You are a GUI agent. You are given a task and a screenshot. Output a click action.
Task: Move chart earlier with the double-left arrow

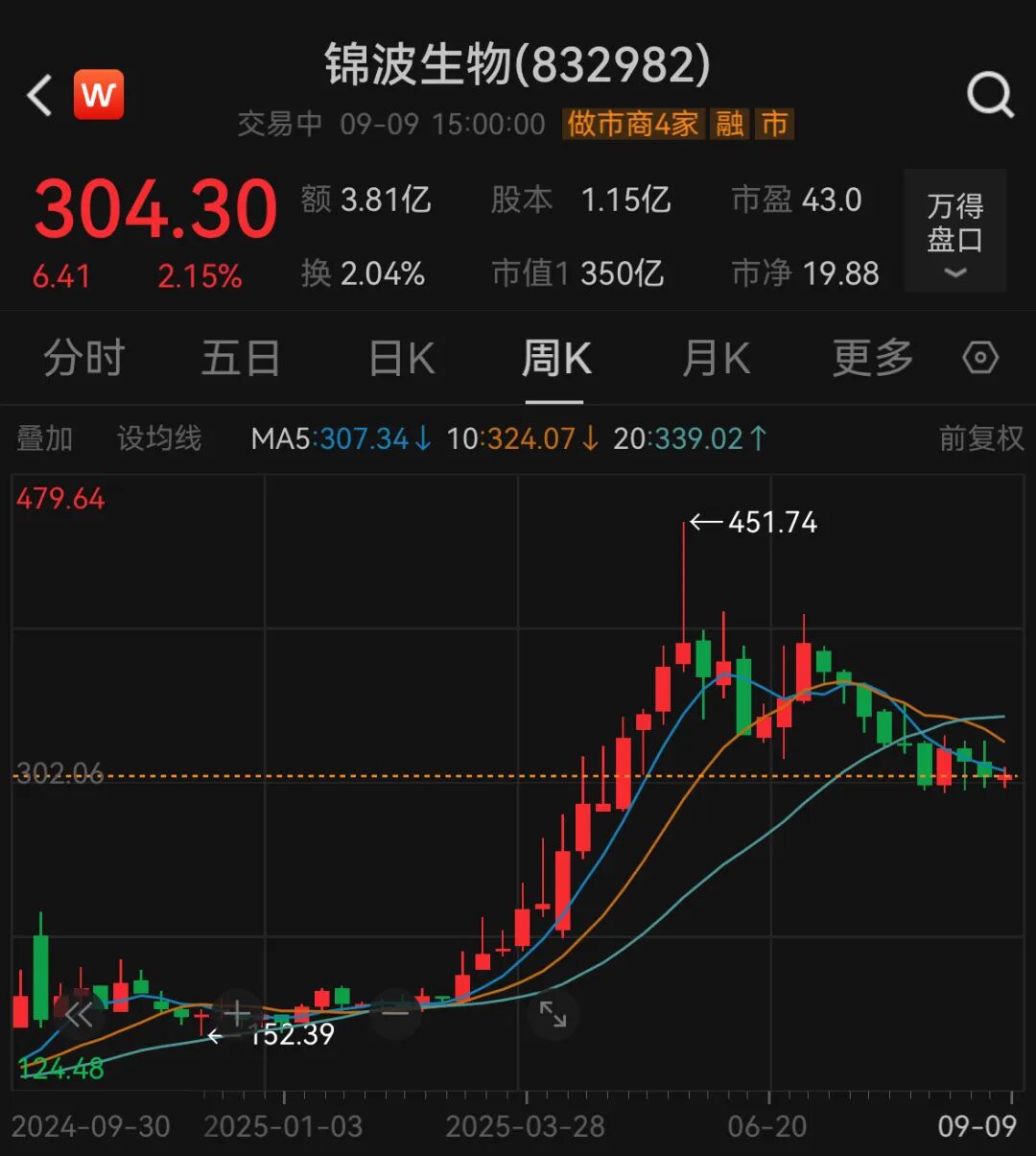click(x=79, y=1014)
